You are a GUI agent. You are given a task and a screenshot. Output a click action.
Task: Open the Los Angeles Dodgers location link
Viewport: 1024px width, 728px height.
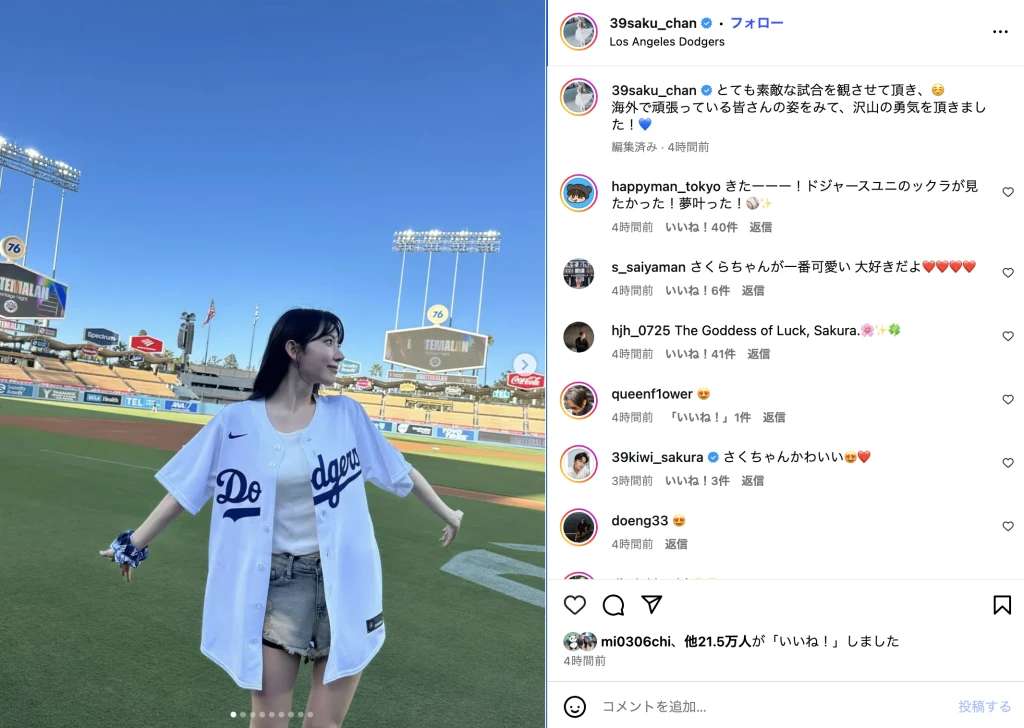tap(667, 42)
